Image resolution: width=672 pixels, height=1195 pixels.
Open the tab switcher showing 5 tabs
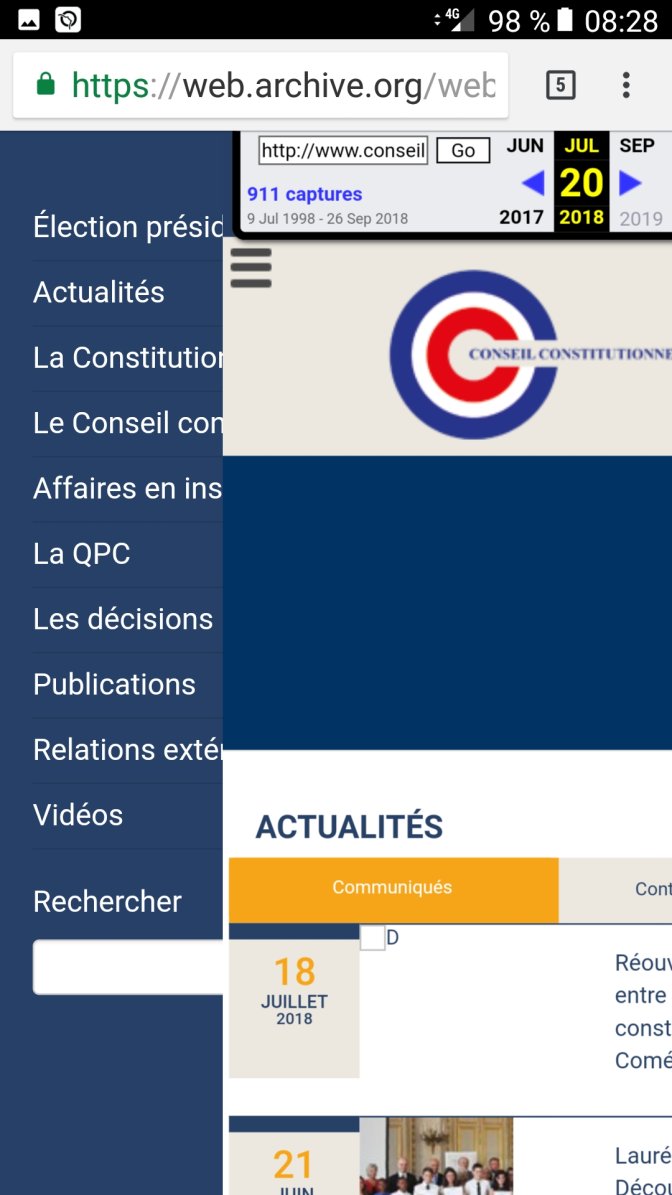pyautogui.click(x=560, y=85)
